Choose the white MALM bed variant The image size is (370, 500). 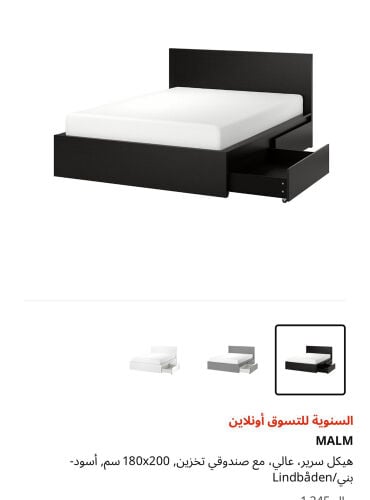click(154, 360)
